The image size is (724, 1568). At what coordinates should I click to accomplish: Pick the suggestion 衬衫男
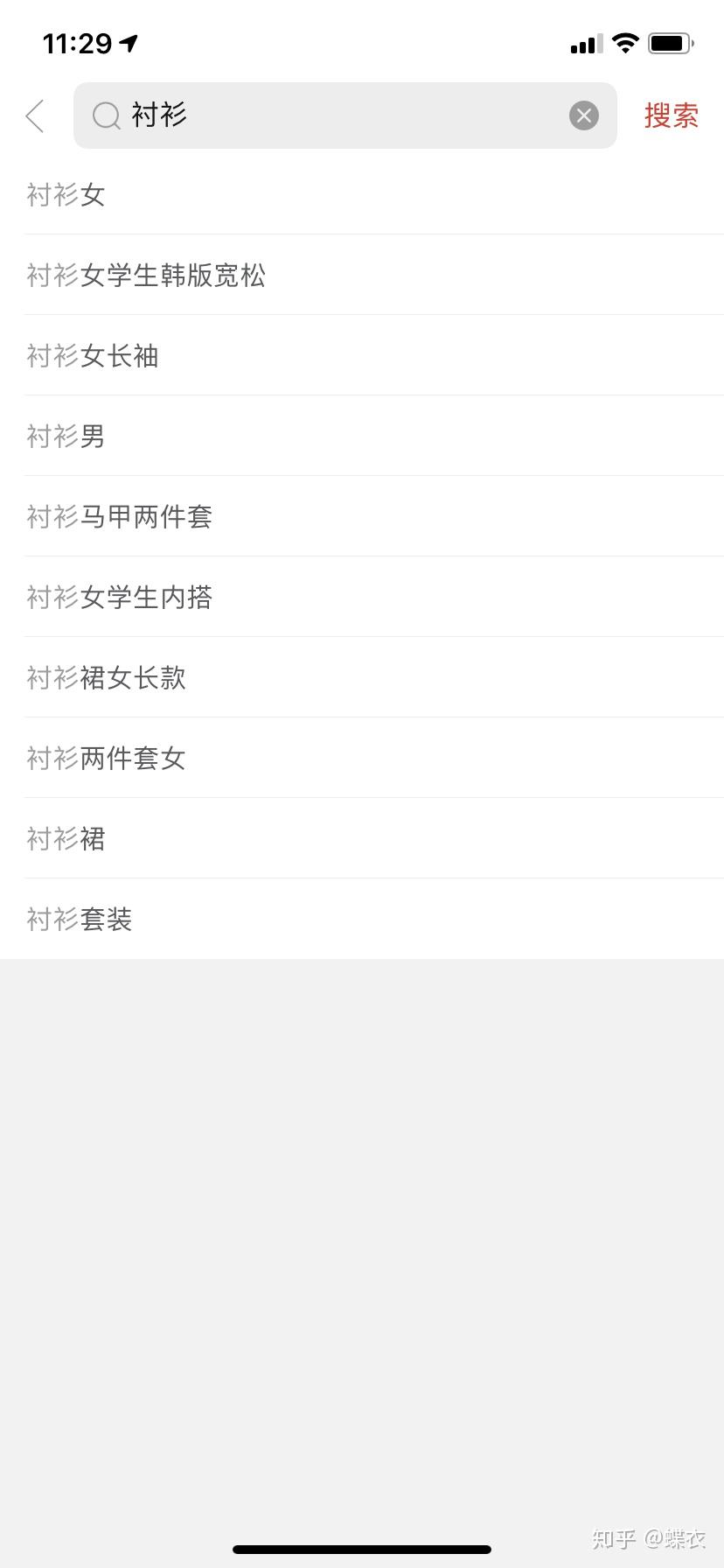66,436
